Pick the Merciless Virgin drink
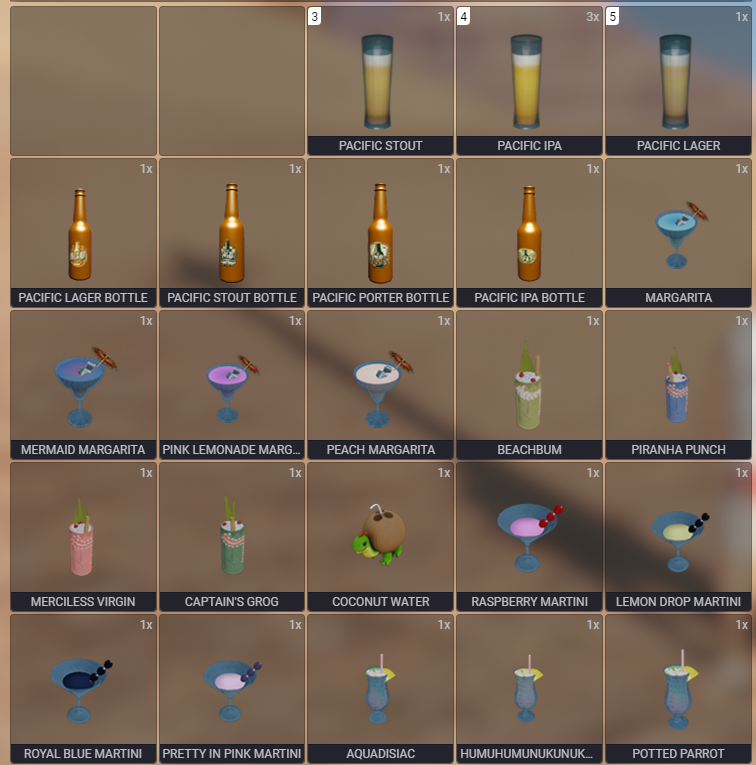The image size is (756, 765). click(82, 537)
